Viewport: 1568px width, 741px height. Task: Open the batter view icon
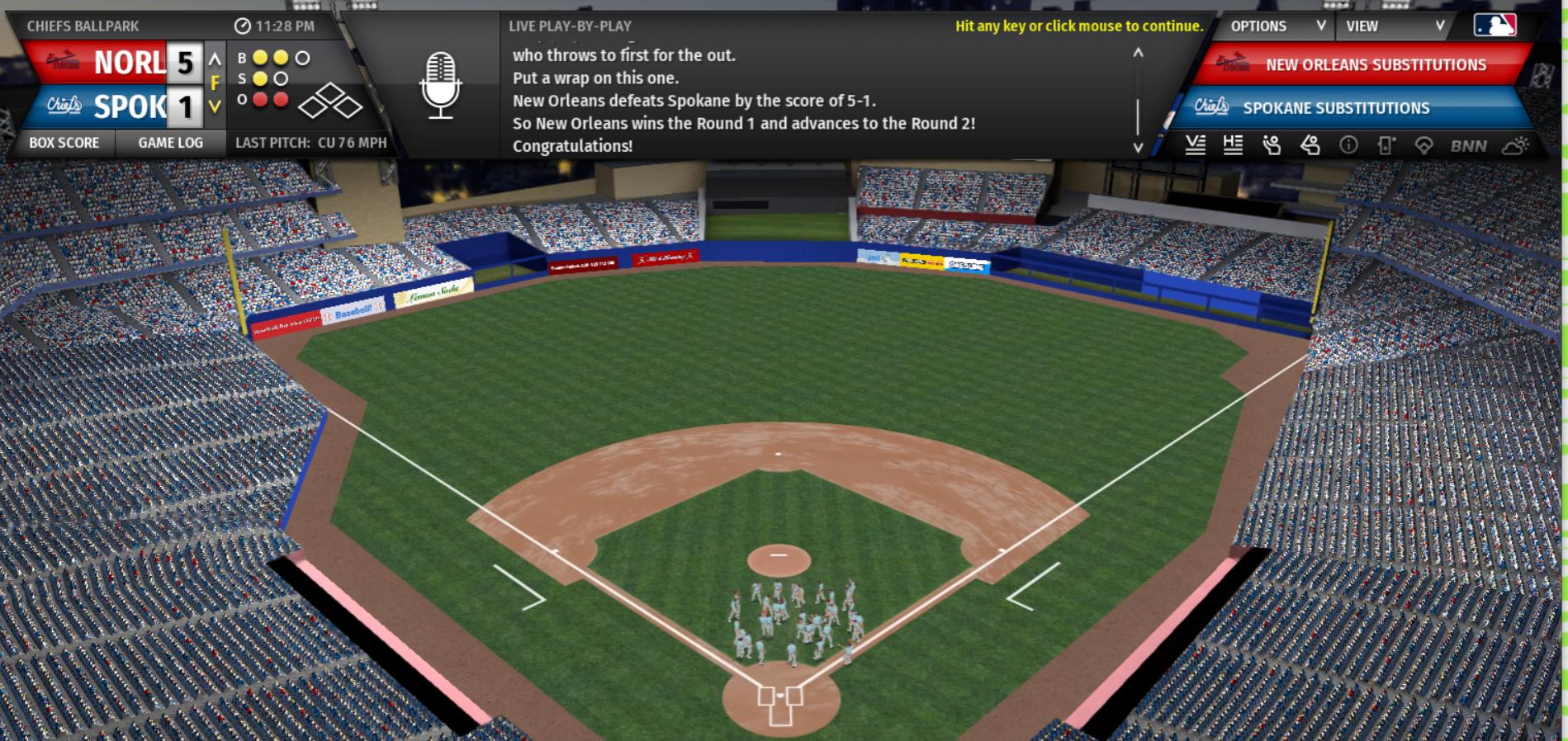1310,145
